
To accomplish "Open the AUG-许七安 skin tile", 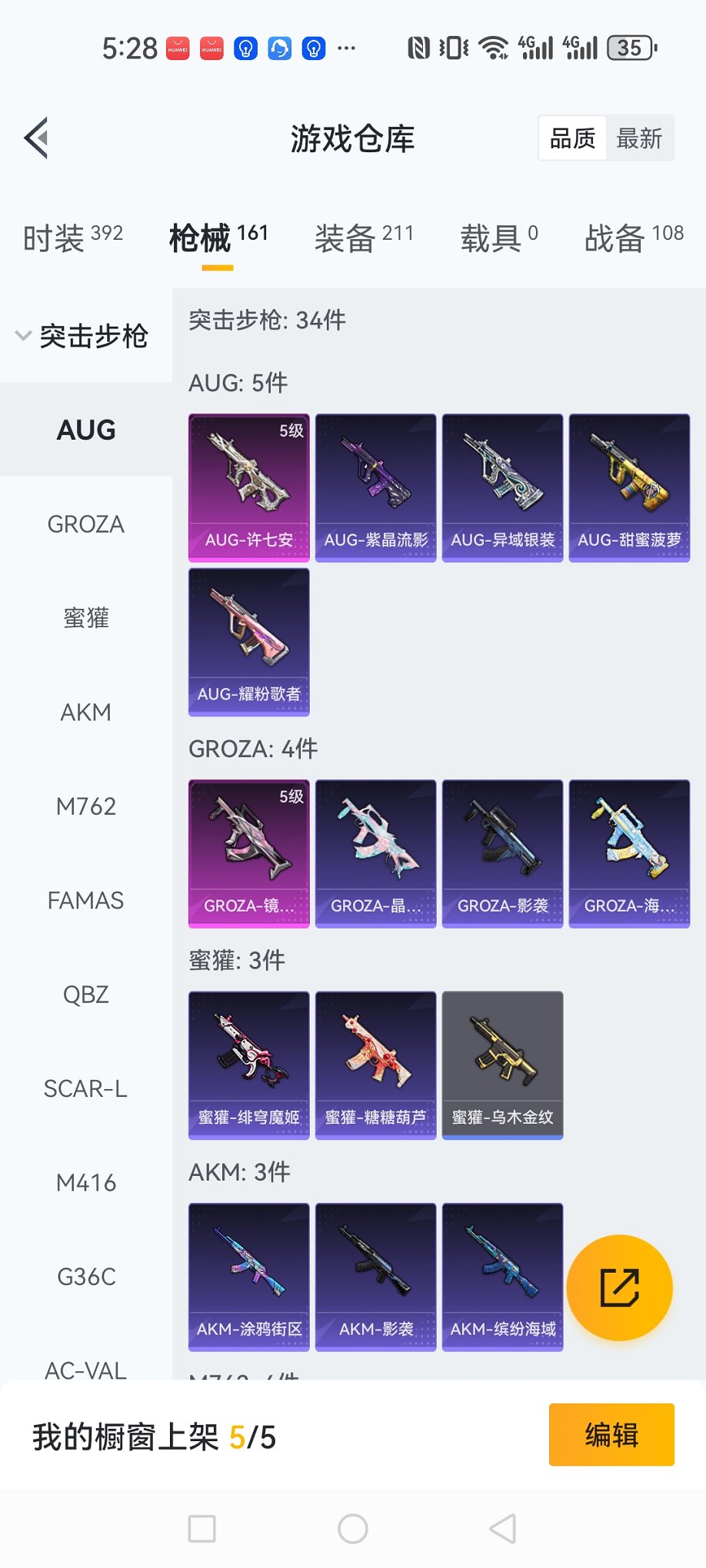I will coord(248,487).
